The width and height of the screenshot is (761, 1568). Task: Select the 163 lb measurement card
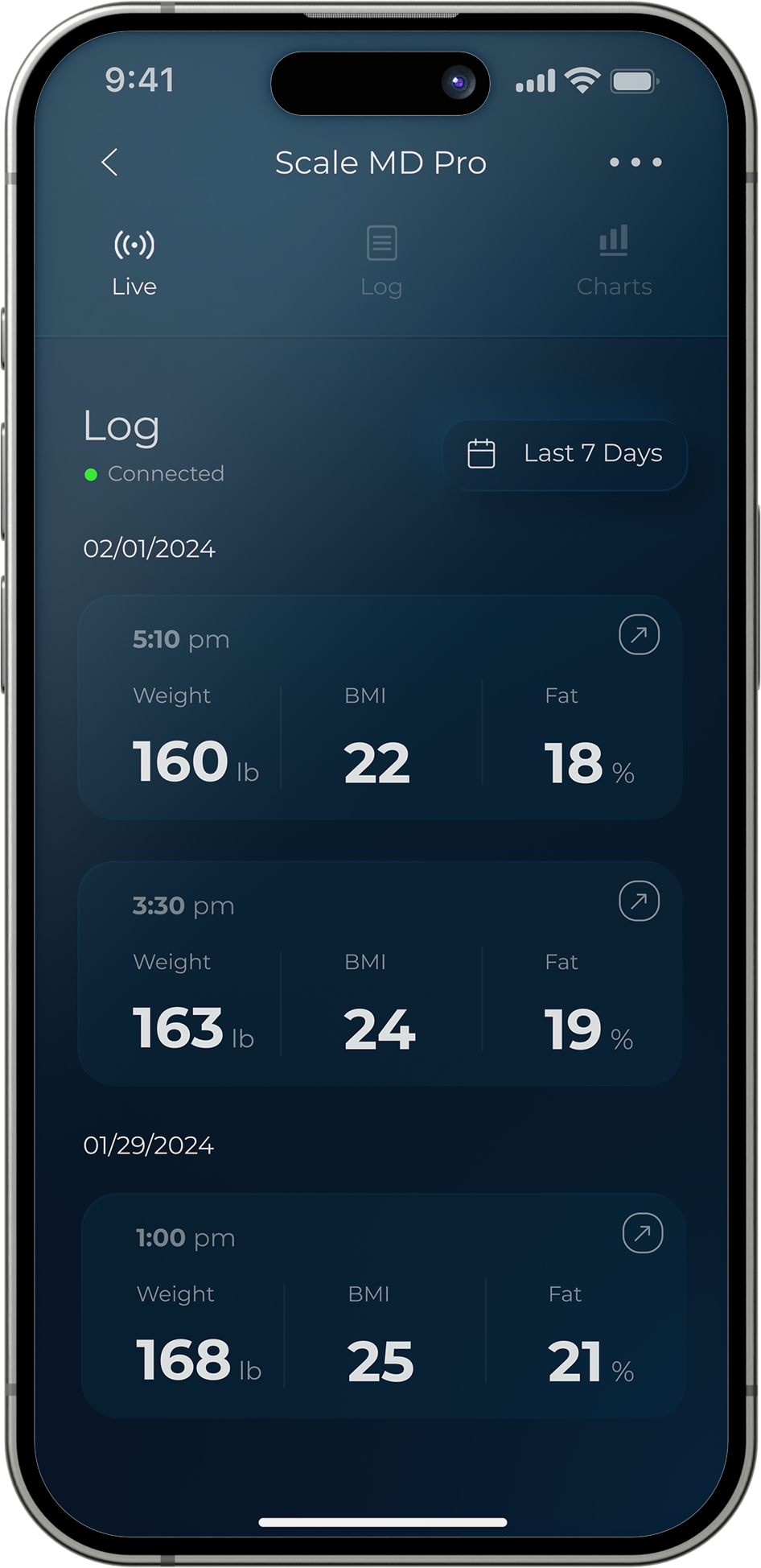[x=380, y=974]
